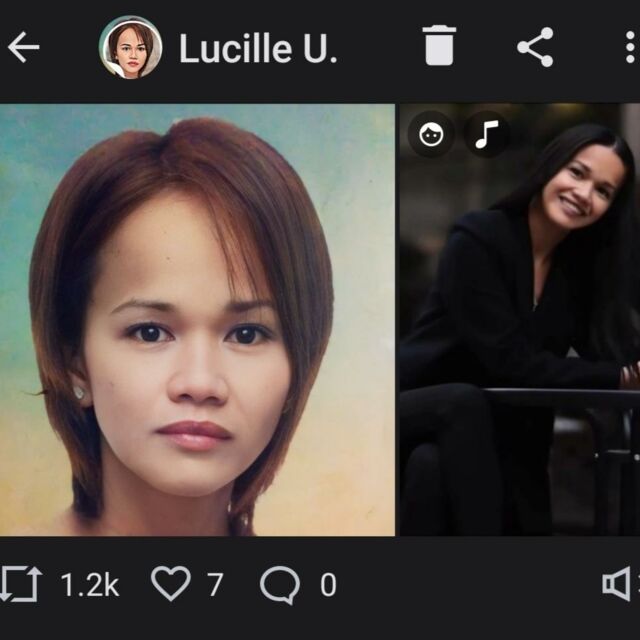Repost this post
Screen dimensions: 640x640
coord(20,584)
